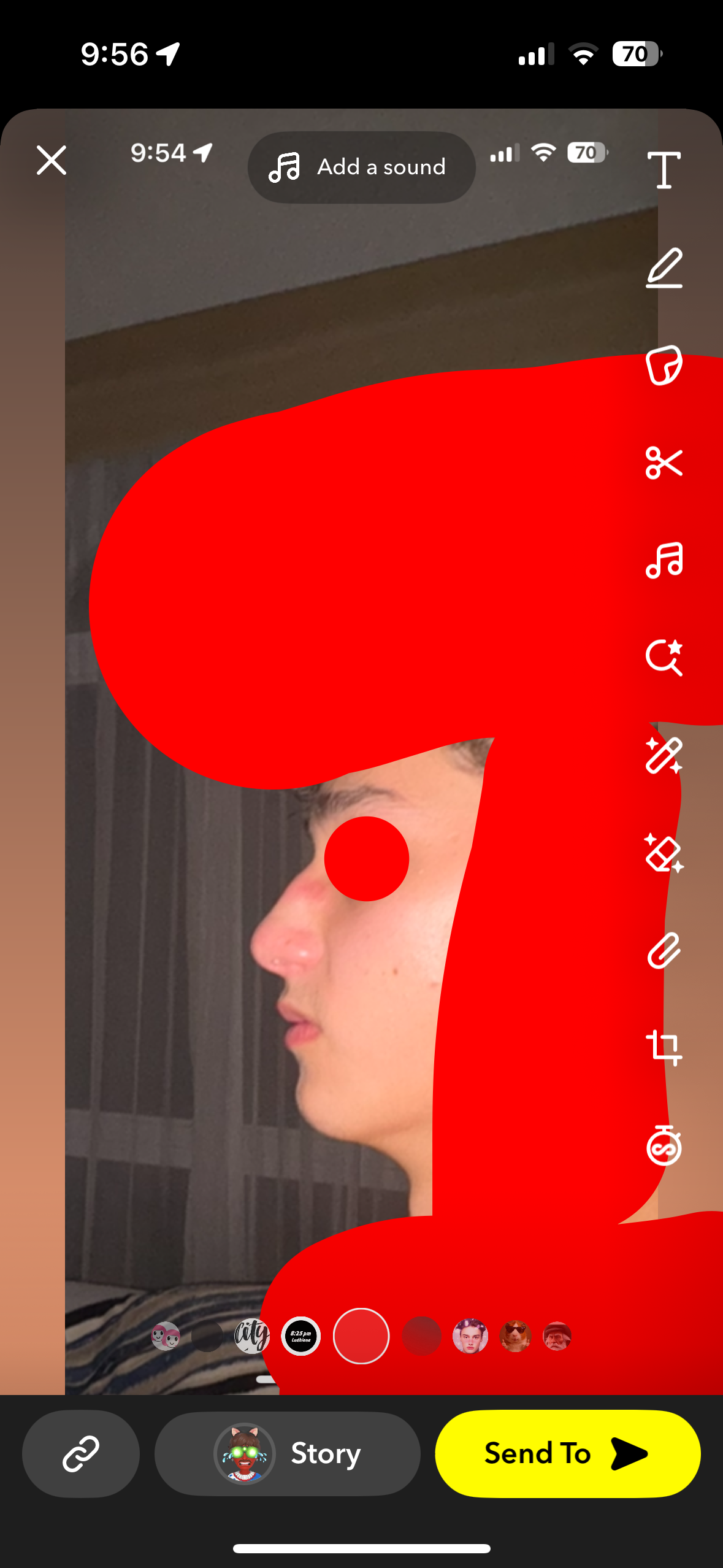The width and height of the screenshot is (723, 1568).
Task: Select the City filter in carousel
Action: (x=252, y=1335)
